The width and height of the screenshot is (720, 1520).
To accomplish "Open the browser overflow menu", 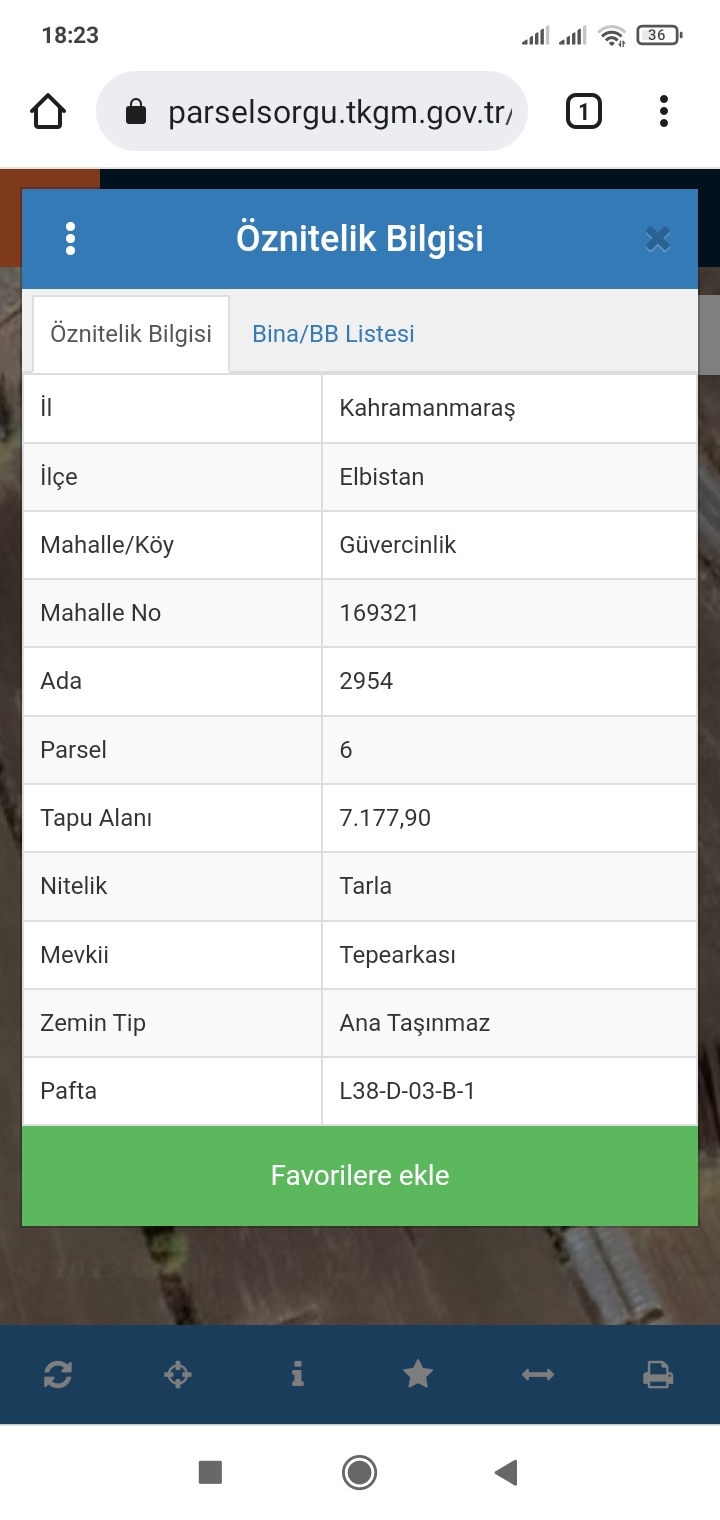I will coord(664,111).
